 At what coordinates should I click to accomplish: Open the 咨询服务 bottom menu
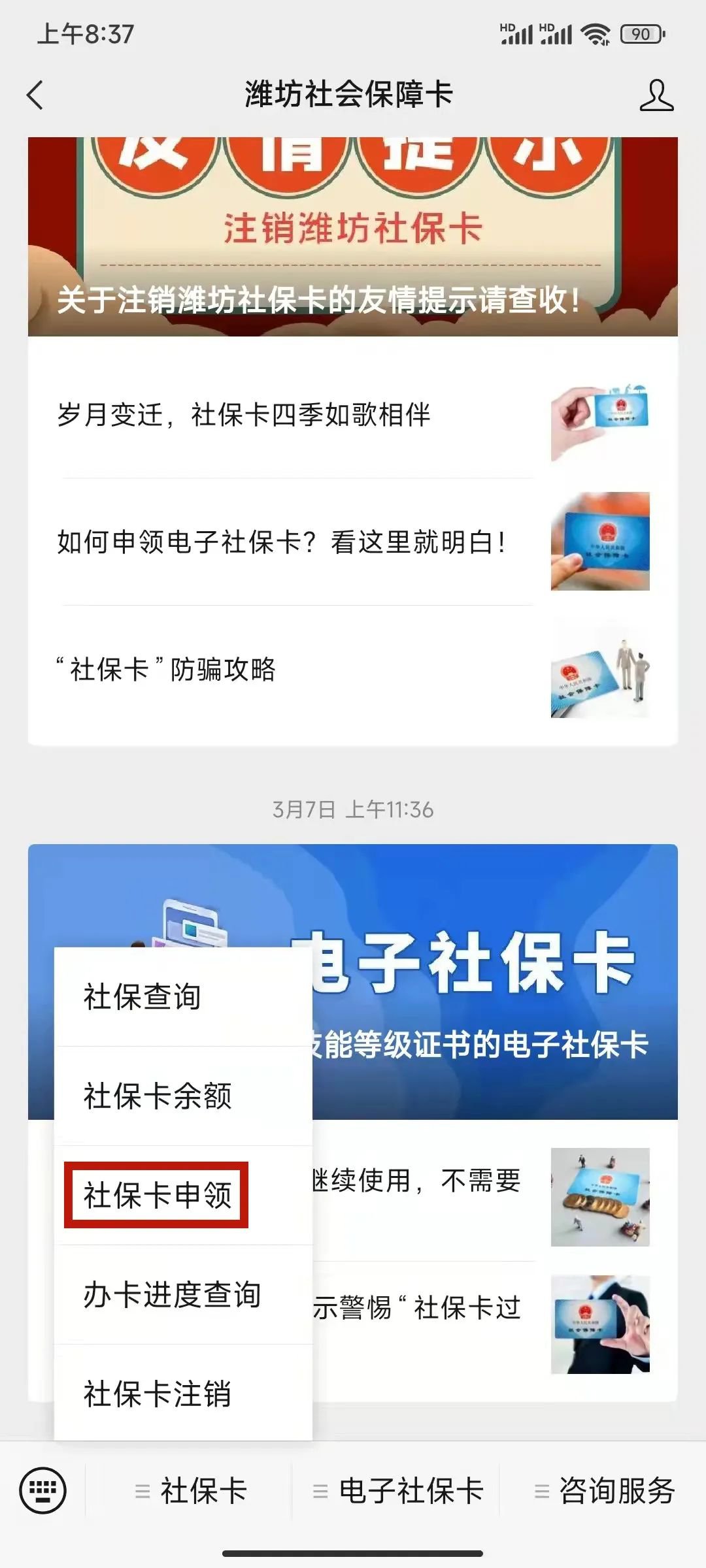tap(605, 1491)
